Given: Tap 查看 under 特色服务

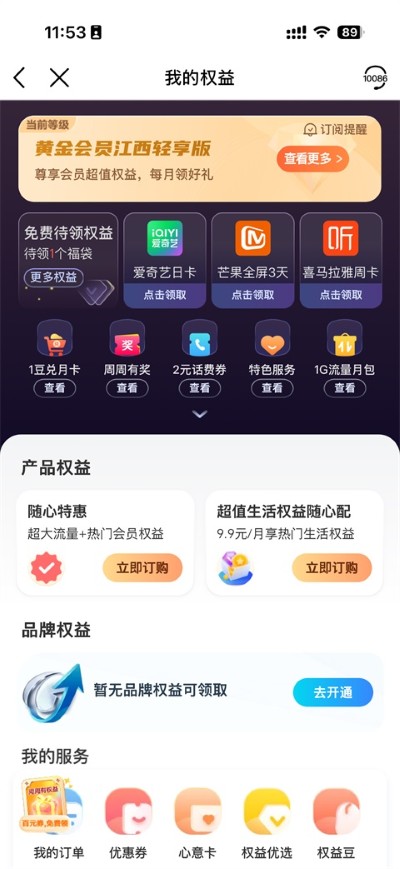Looking at the screenshot, I should pyautogui.click(x=272, y=389).
